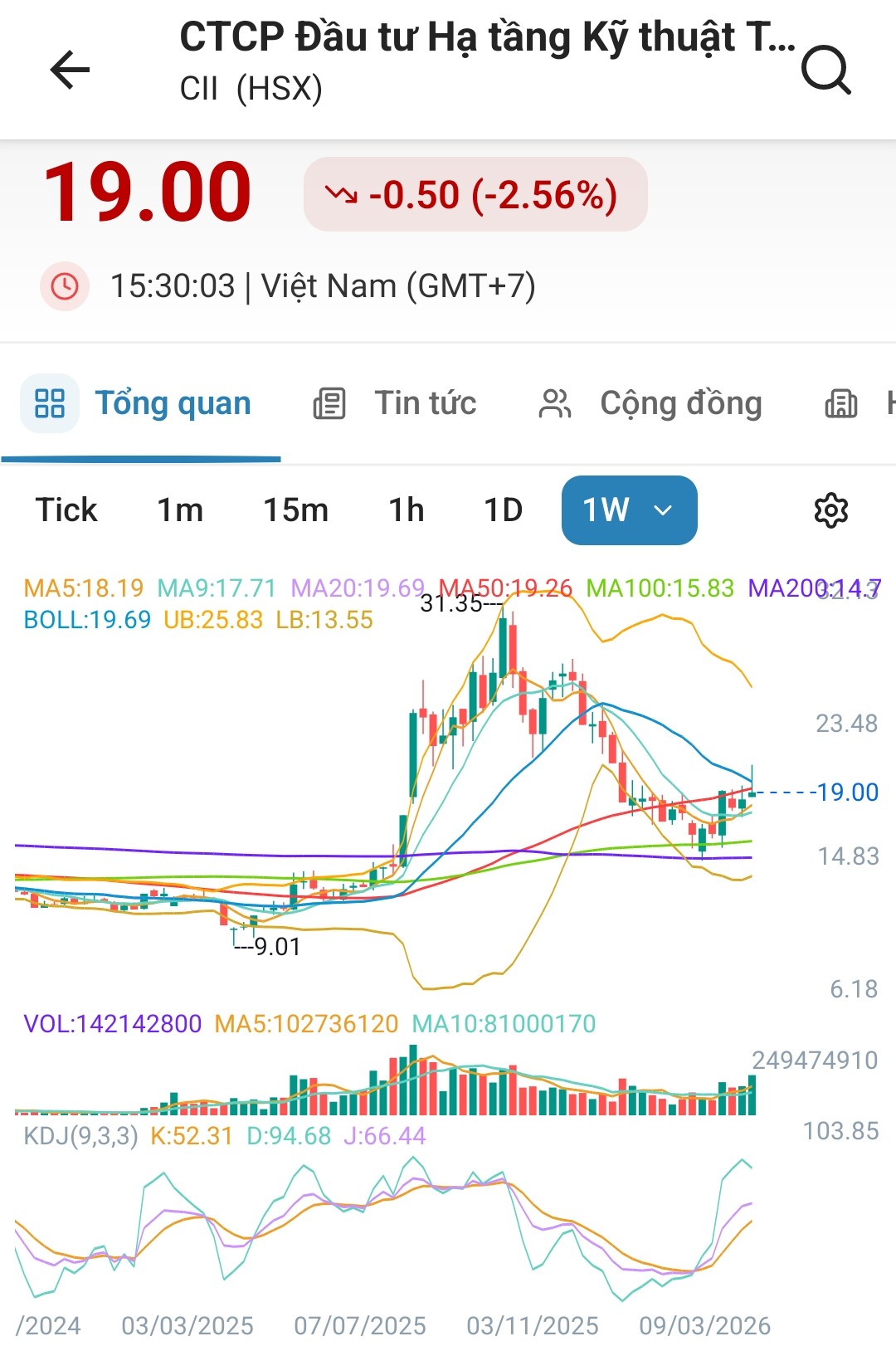896x1346 pixels.
Task: Switch to the Cộng đồng tab
Action: point(650,403)
